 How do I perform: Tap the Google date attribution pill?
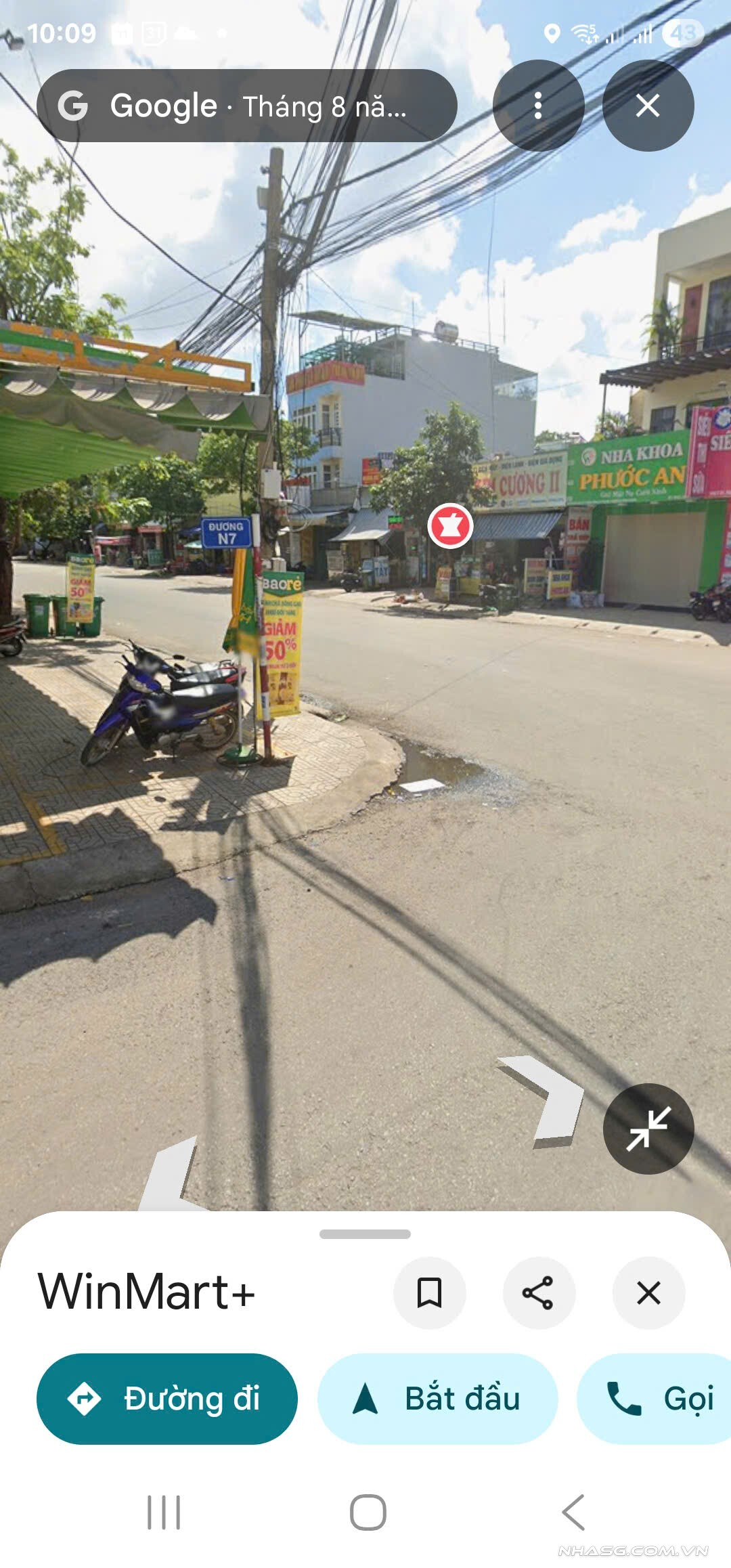(x=247, y=106)
